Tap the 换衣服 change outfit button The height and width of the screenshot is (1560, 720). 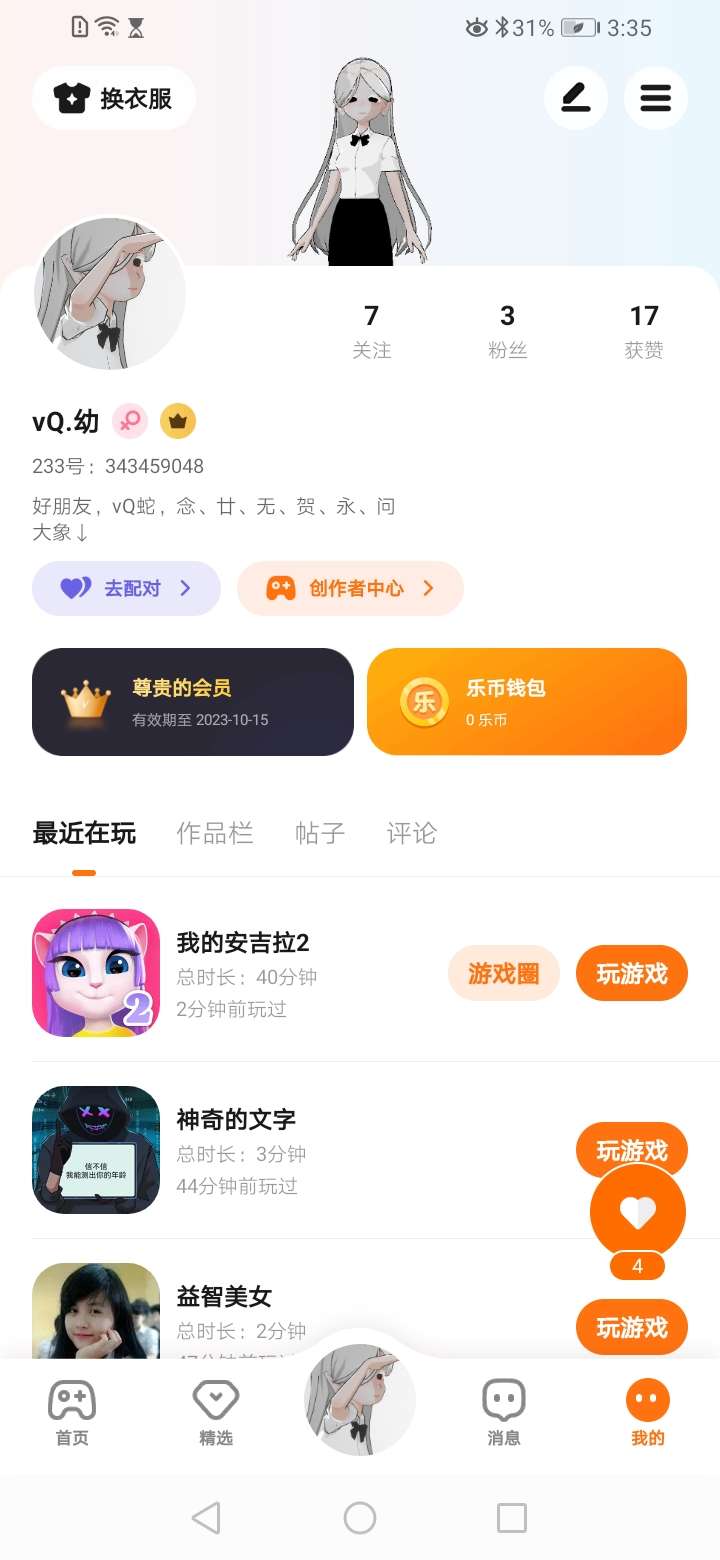[113, 98]
